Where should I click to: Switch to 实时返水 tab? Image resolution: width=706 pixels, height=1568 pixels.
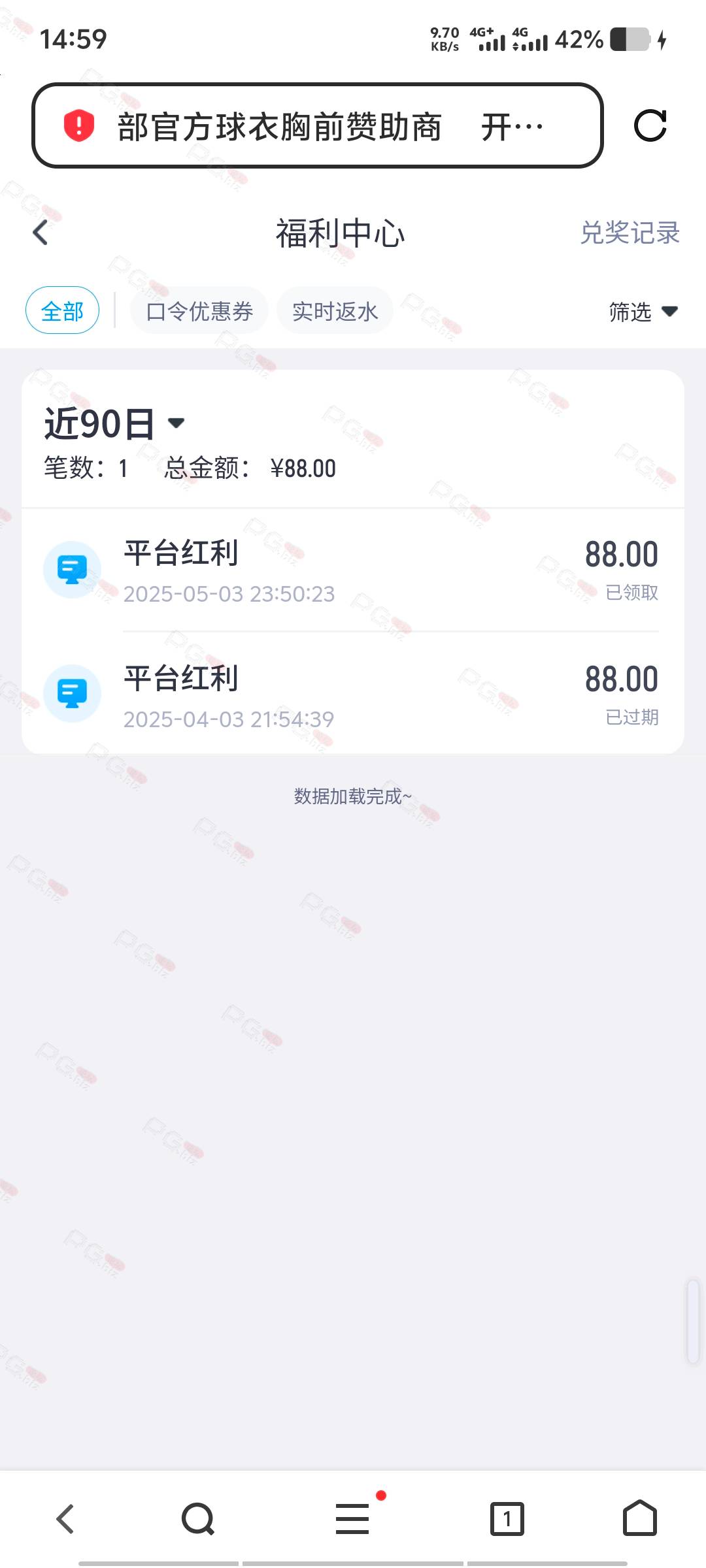tap(335, 311)
